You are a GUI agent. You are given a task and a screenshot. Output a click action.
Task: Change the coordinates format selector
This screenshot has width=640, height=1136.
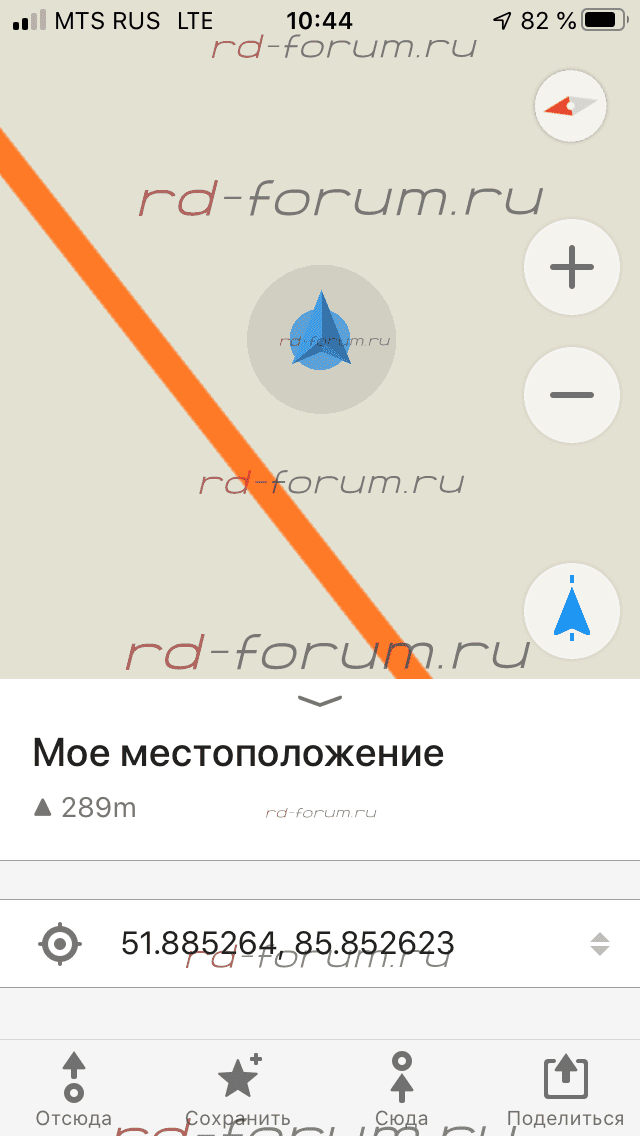tap(599, 943)
